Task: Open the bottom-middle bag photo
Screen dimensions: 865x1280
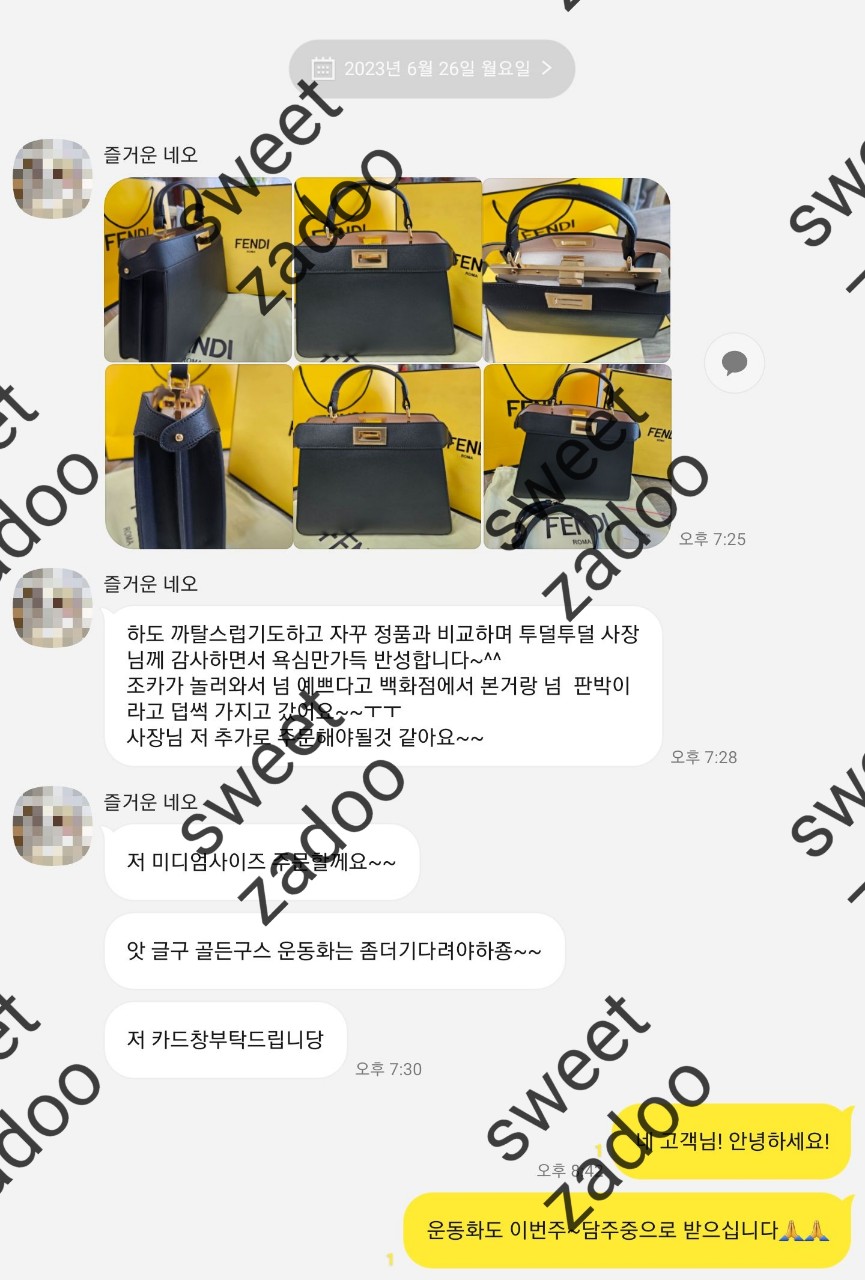Action: point(387,456)
